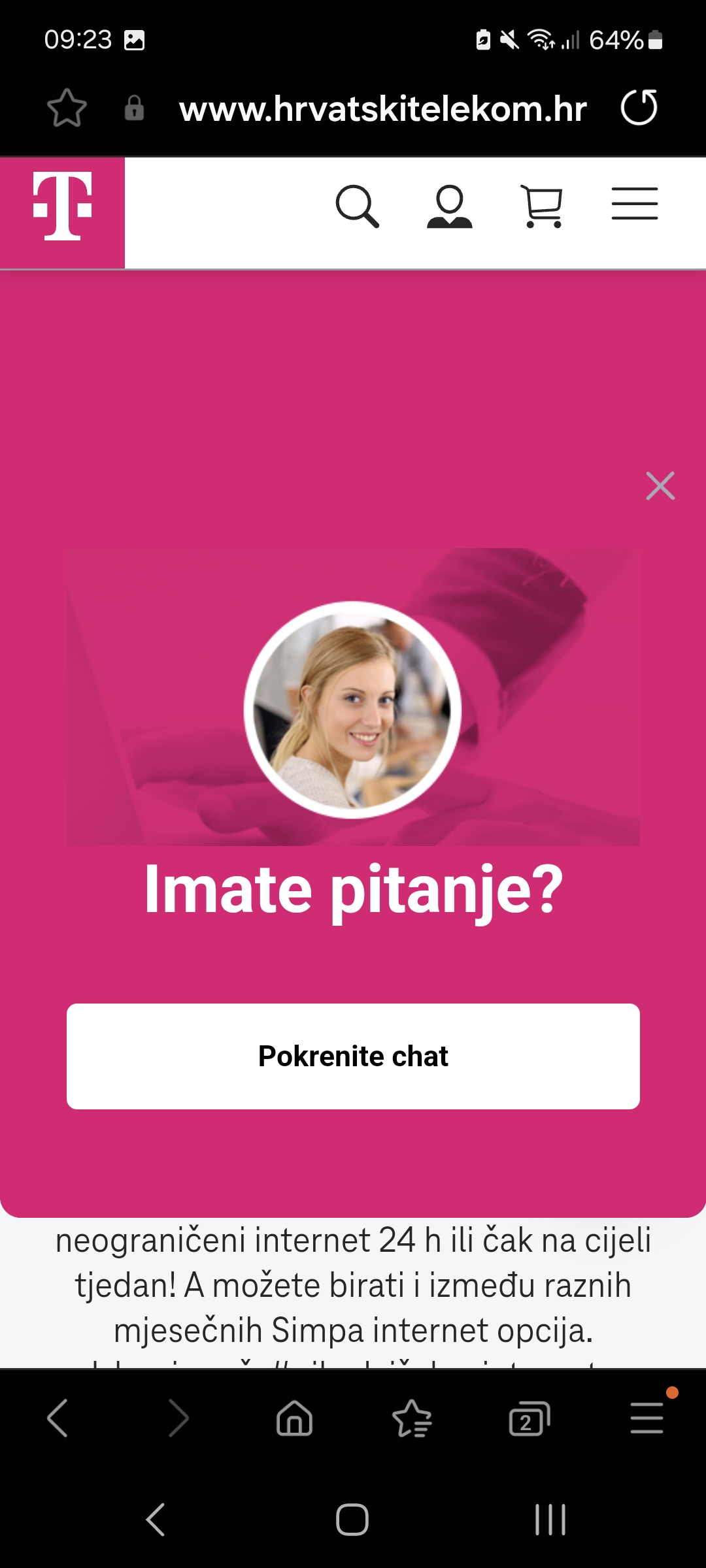706x1568 pixels.
Task: Open the user account profile icon
Action: point(450,206)
